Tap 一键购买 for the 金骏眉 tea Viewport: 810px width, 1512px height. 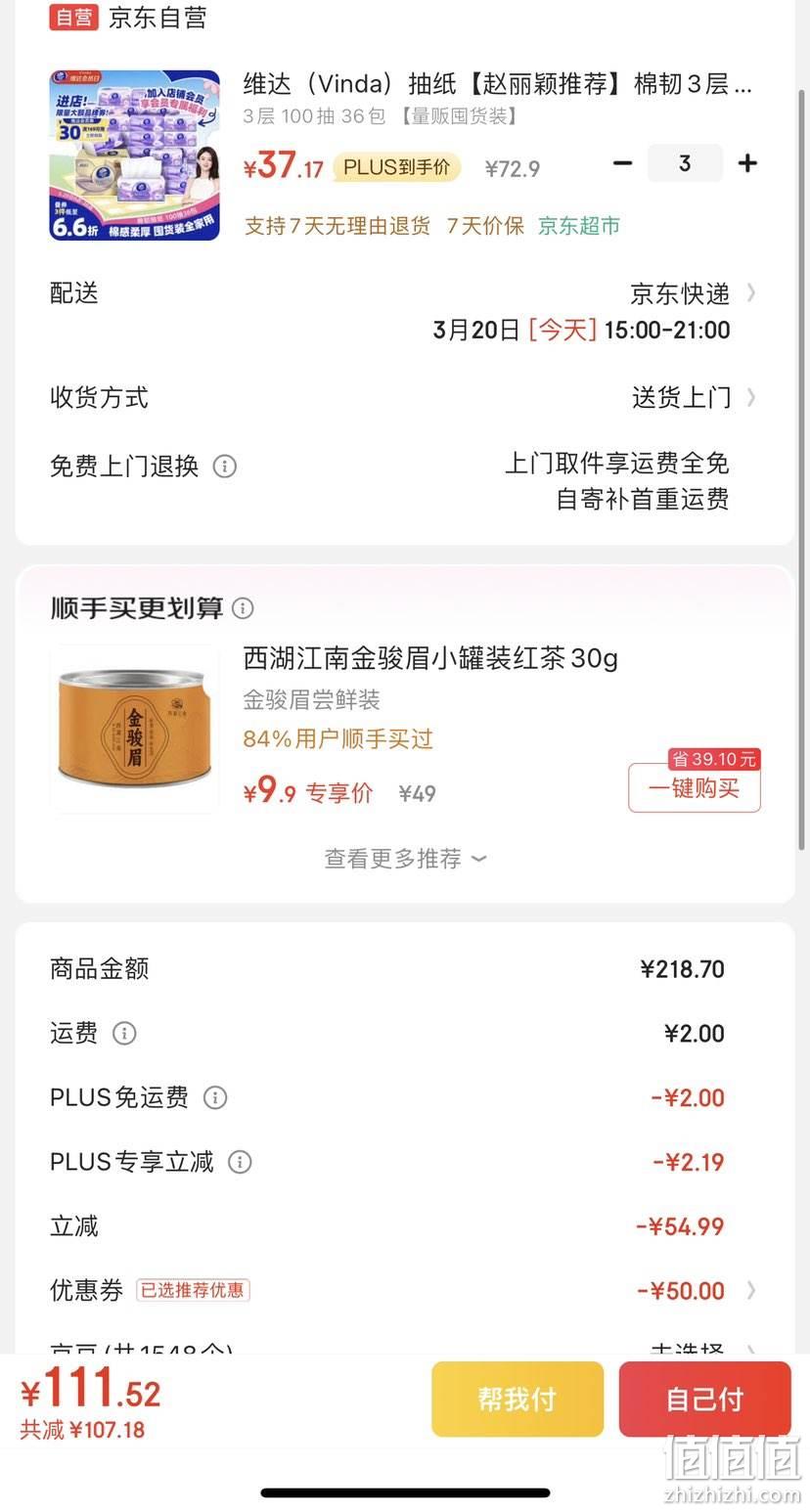pyautogui.click(x=695, y=788)
